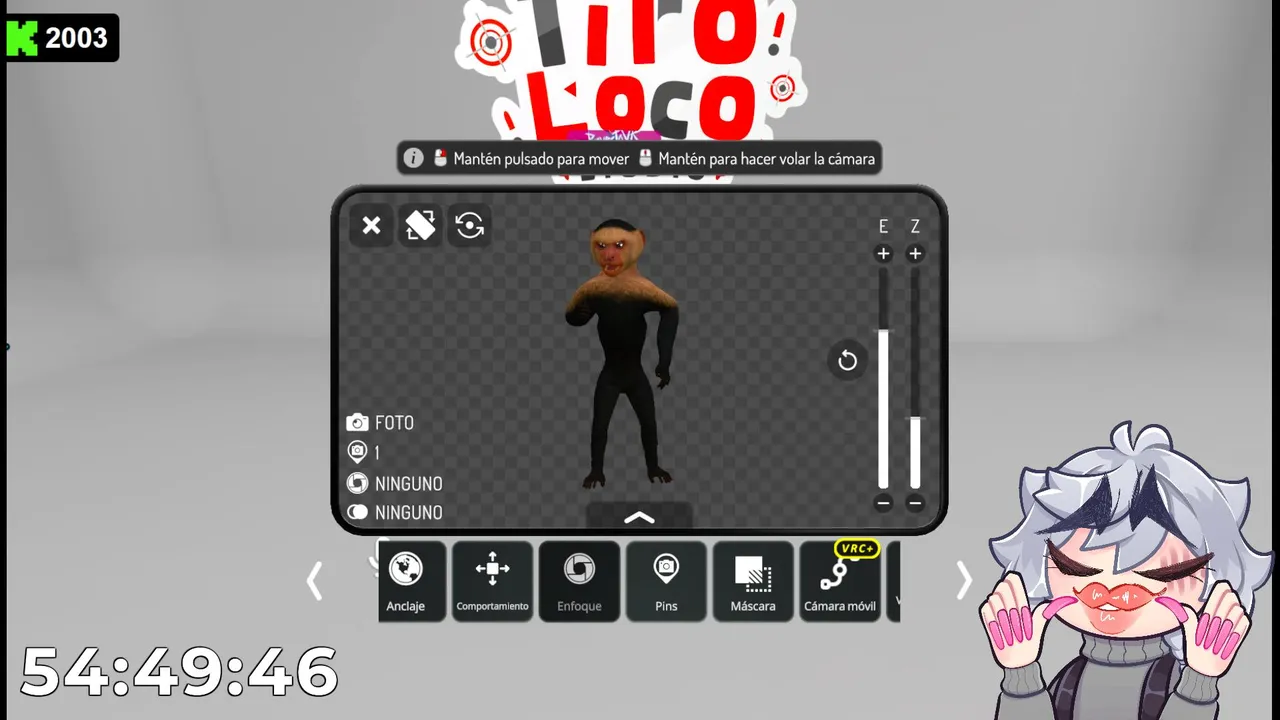Flip the camera direction

coord(469,226)
